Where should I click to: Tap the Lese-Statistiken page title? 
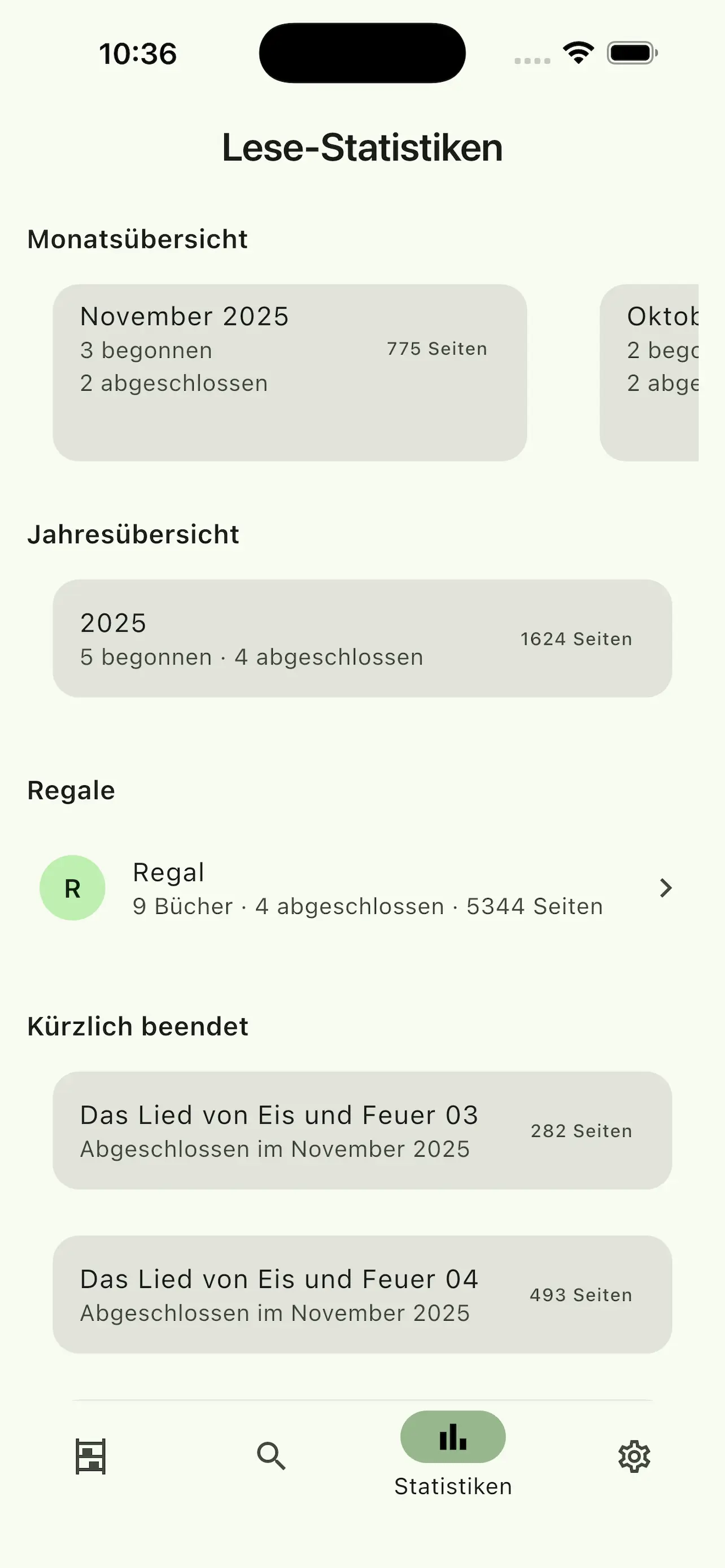(x=362, y=146)
